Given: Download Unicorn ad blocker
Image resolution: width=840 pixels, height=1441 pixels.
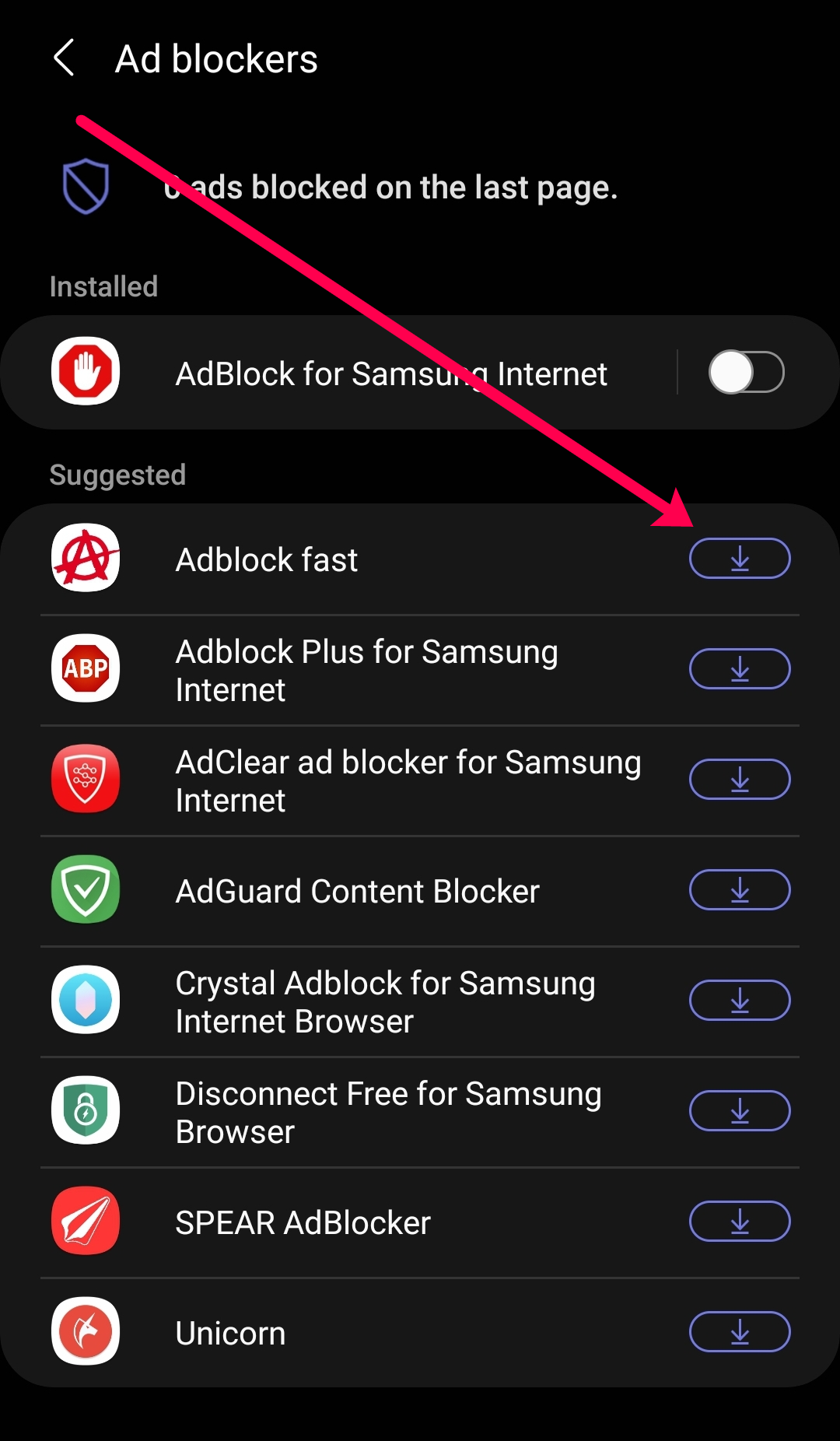Looking at the screenshot, I should [x=740, y=1332].
